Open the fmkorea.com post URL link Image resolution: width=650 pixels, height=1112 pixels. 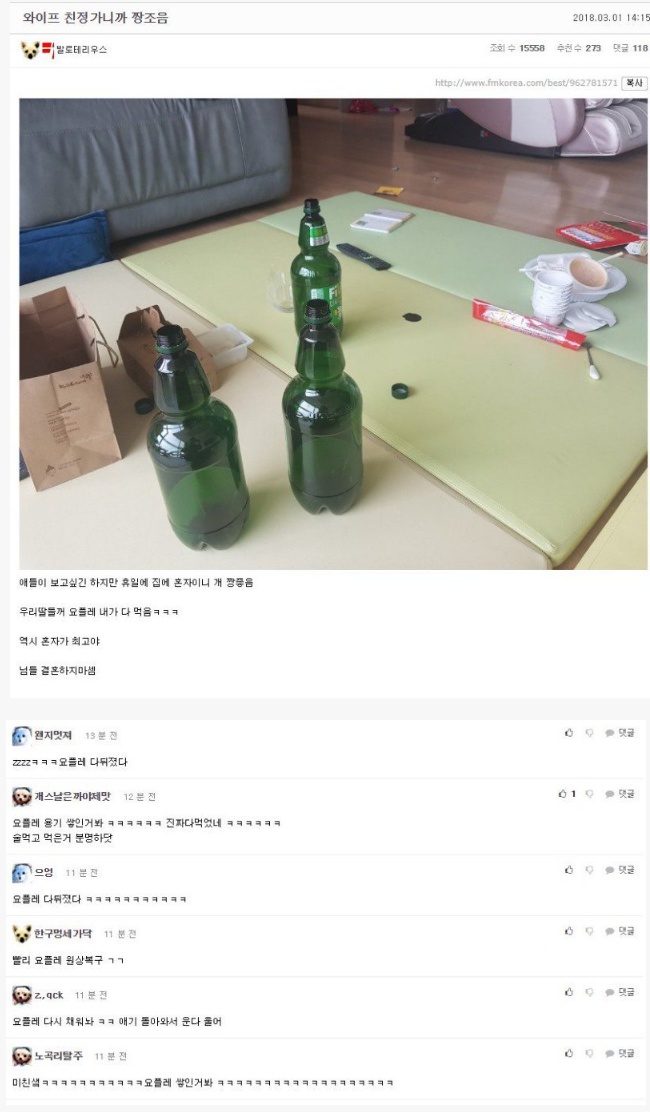[x=525, y=83]
